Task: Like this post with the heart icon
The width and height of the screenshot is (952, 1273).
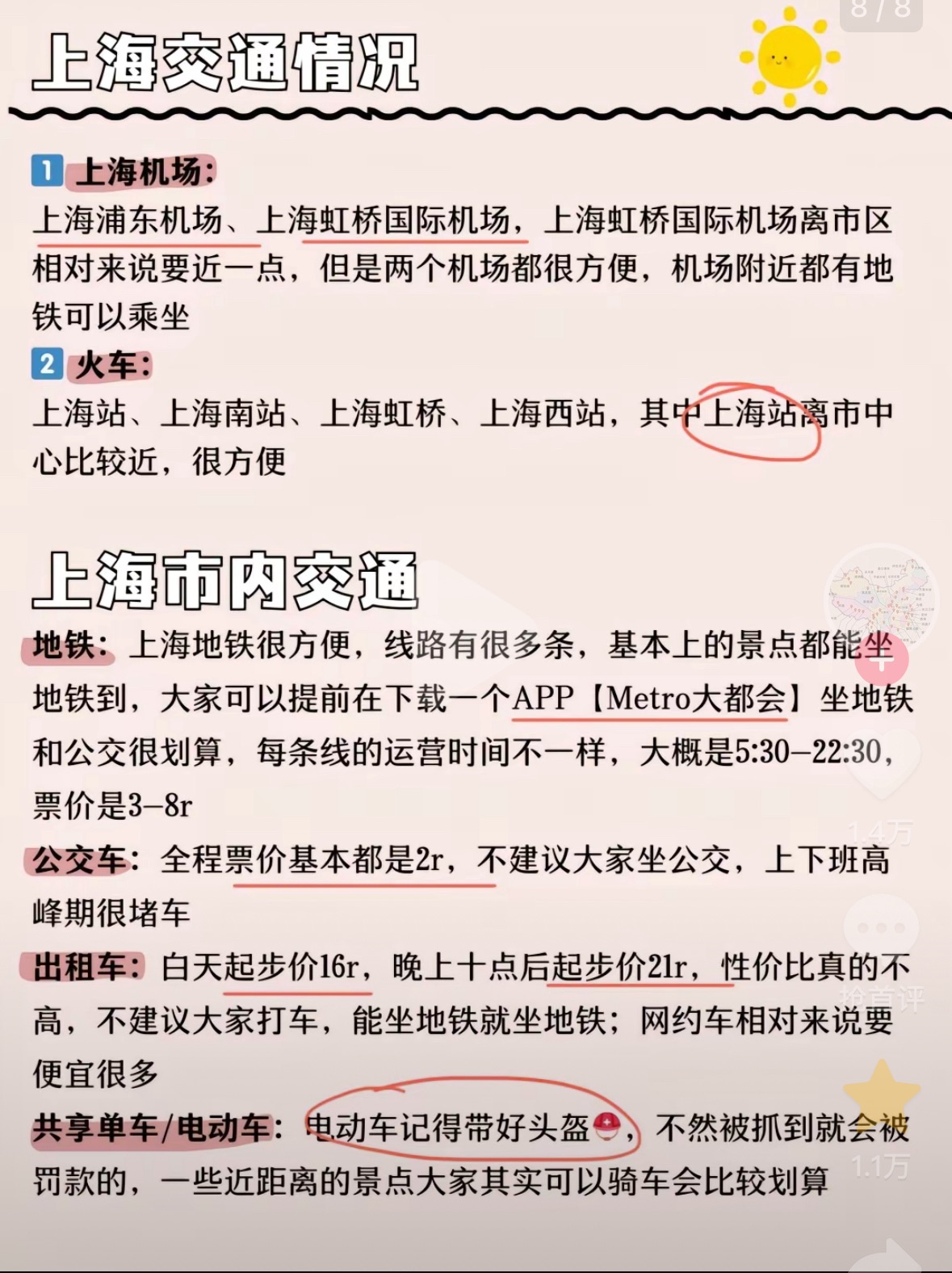Action: pyautogui.click(x=881, y=765)
